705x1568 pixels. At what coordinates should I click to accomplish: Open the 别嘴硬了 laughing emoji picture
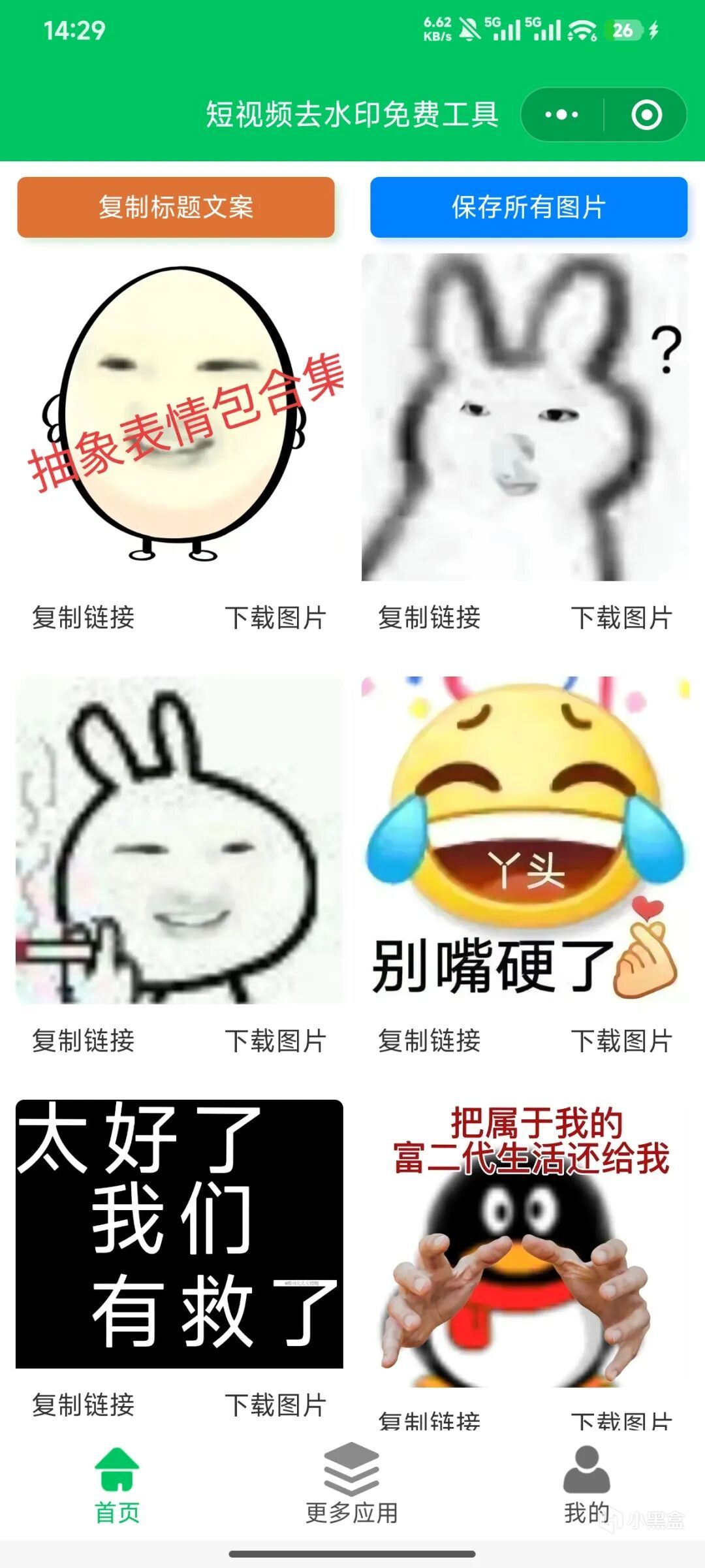coord(525,839)
